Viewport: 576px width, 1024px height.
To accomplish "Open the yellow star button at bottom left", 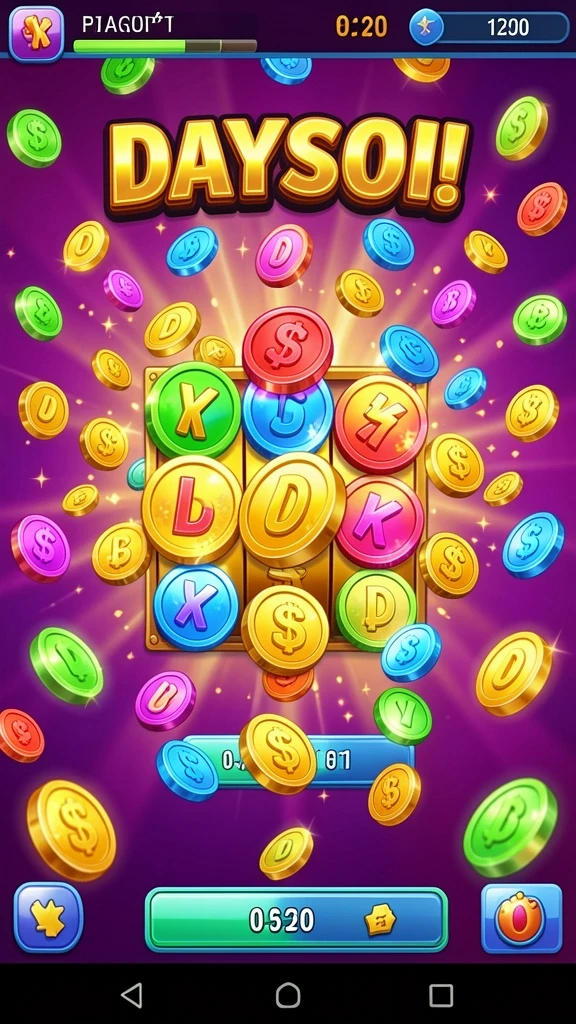I will tap(48, 917).
